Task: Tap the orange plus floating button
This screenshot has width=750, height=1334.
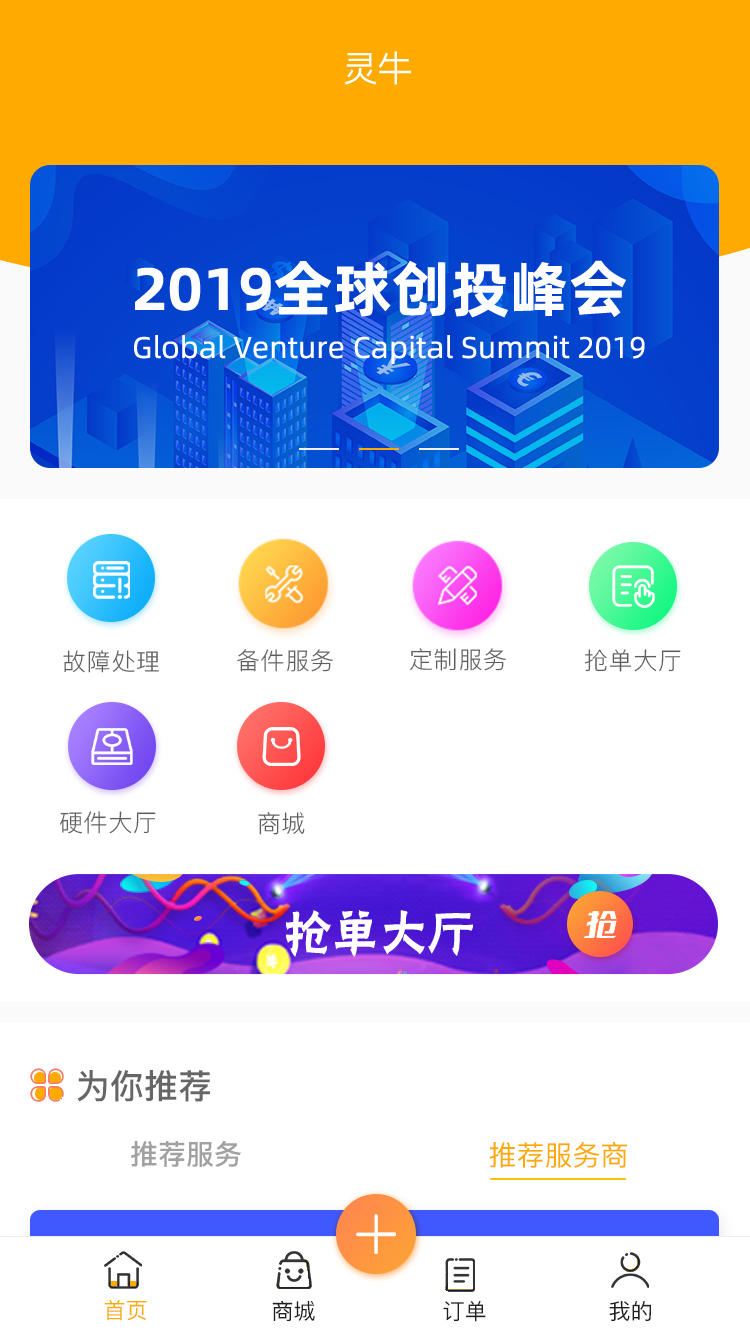Action: pyautogui.click(x=375, y=1235)
